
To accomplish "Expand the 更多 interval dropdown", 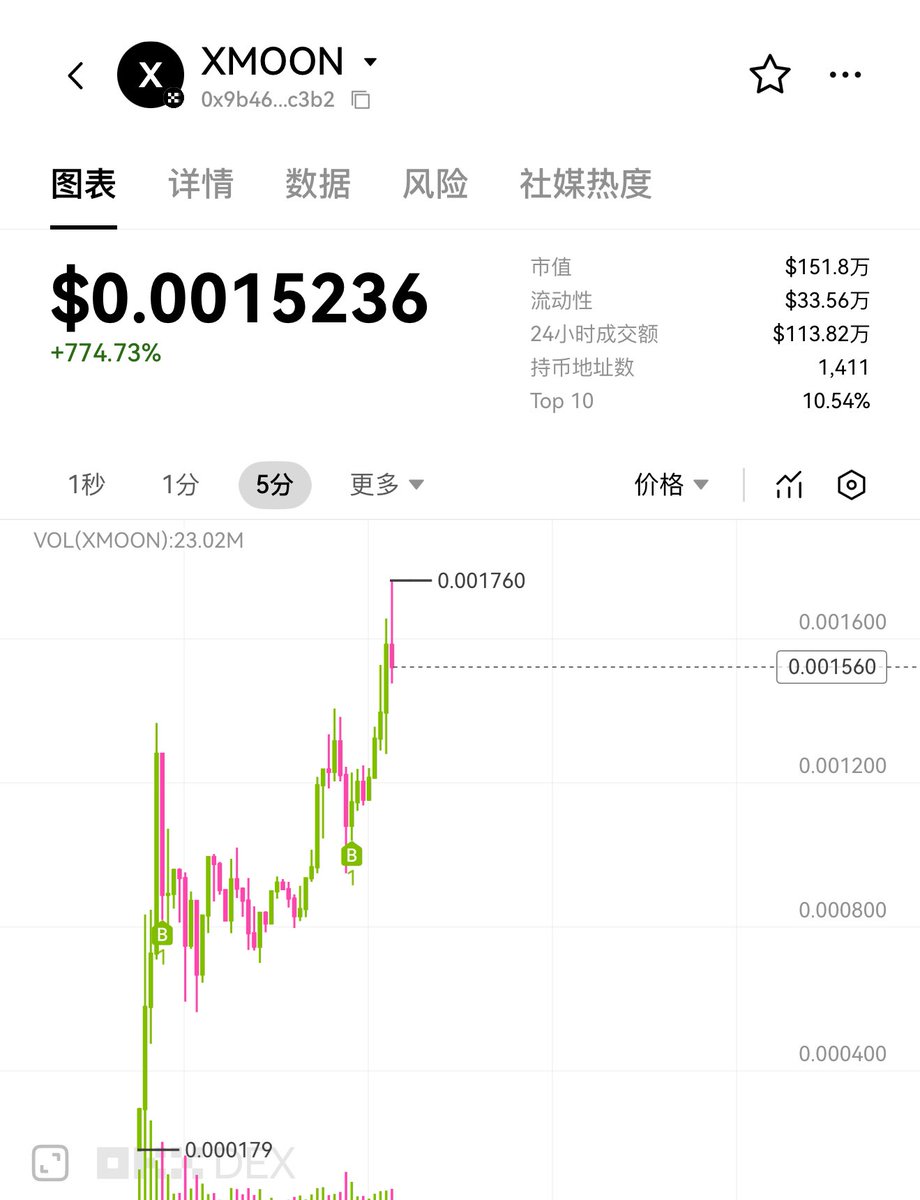I will tap(387, 485).
